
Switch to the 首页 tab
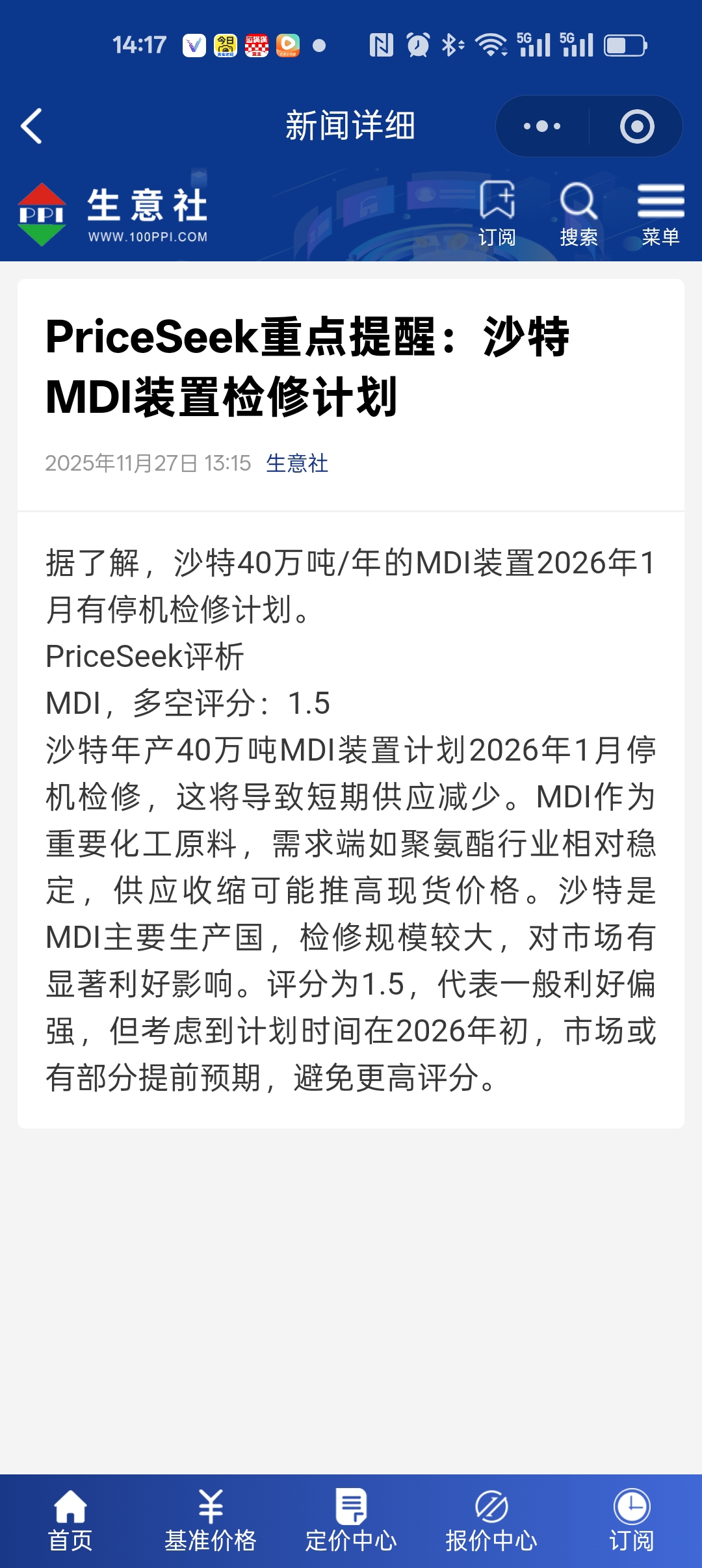[x=70, y=1521]
